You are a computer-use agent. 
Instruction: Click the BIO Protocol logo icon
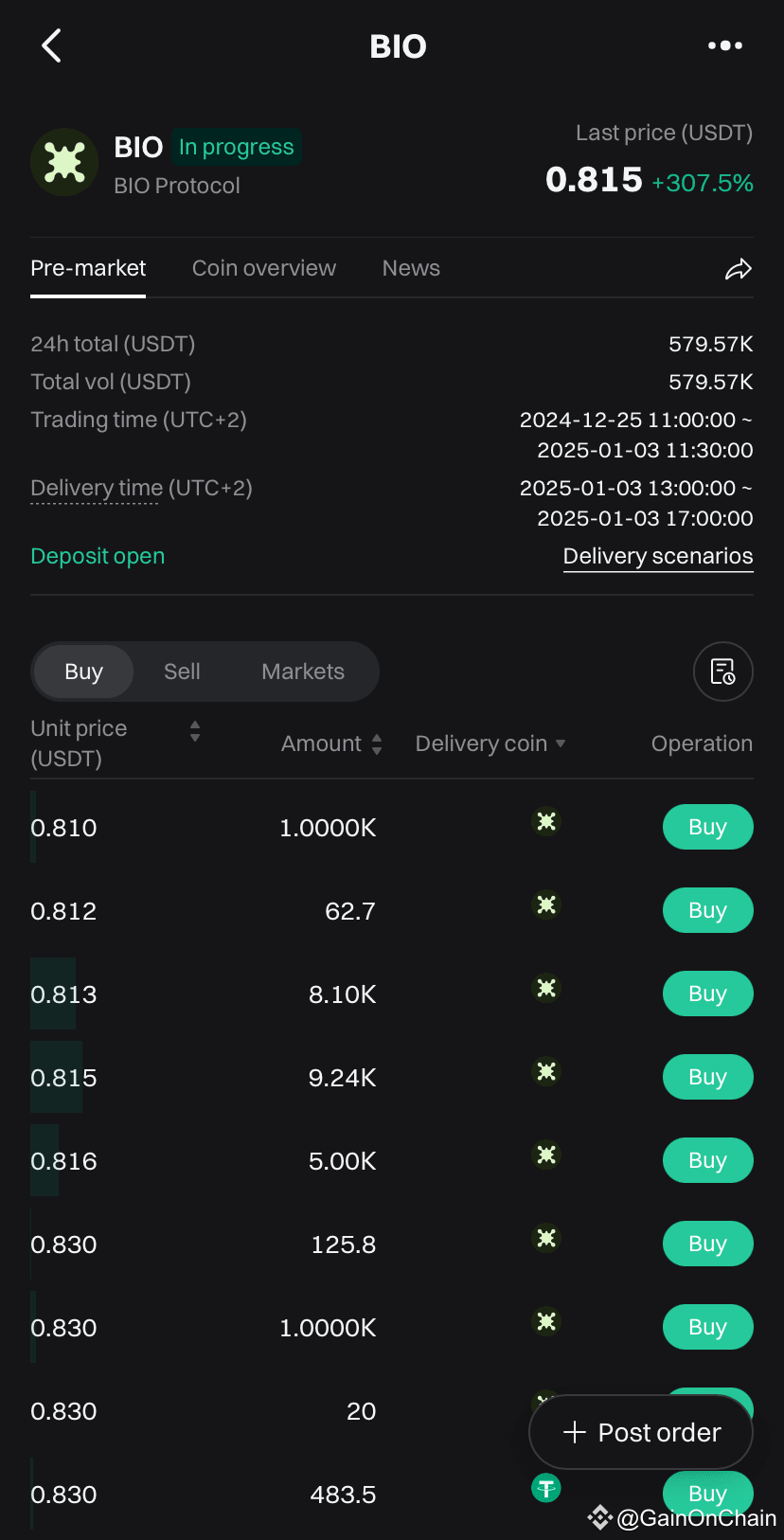(63, 162)
